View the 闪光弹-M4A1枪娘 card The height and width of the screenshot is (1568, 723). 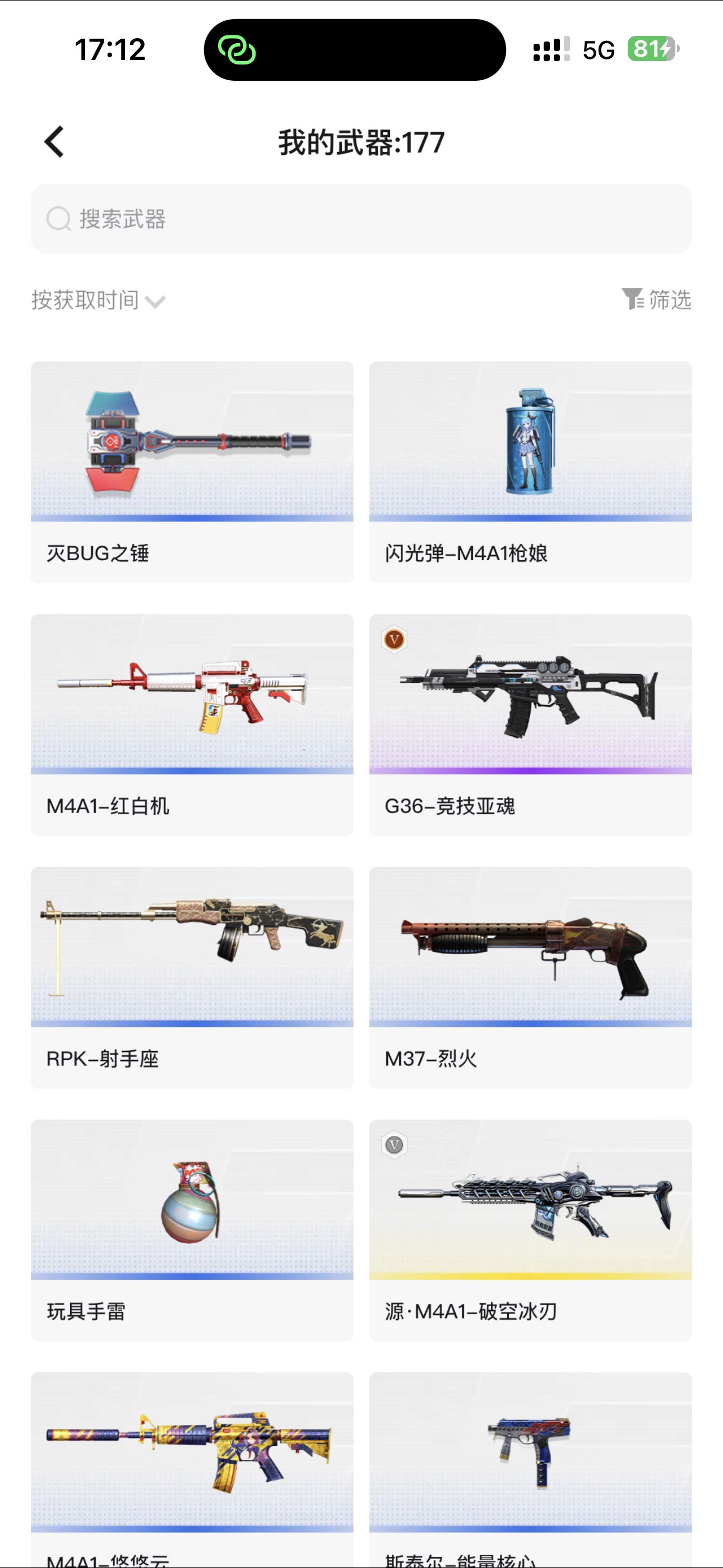(530, 472)
